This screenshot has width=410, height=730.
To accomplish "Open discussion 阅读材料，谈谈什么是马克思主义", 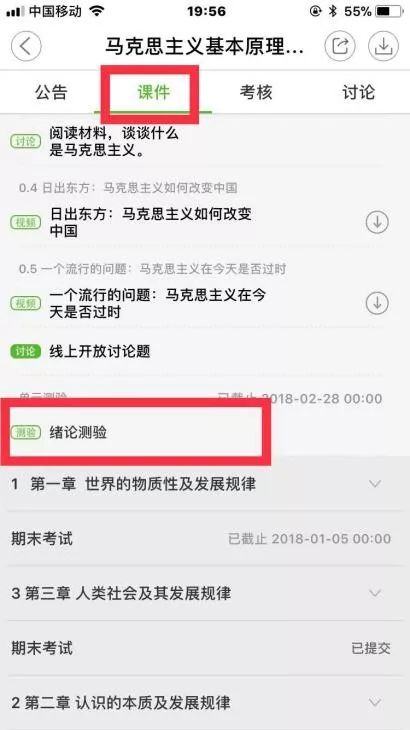I will [x=114, y=142].
